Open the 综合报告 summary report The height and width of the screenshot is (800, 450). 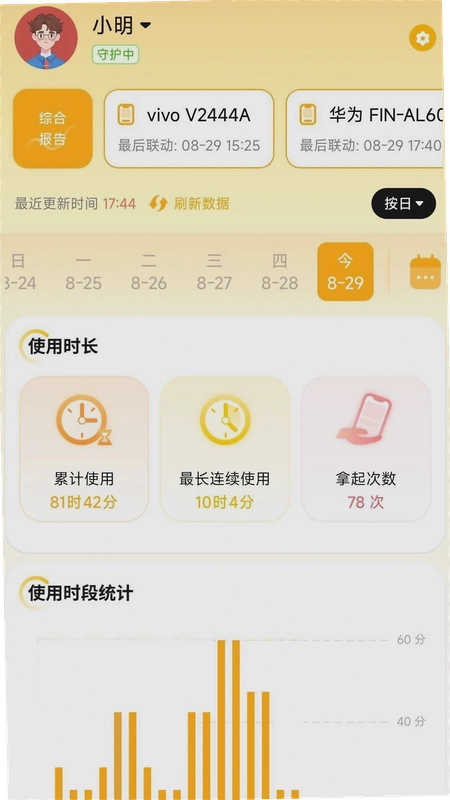coord(53,129)
